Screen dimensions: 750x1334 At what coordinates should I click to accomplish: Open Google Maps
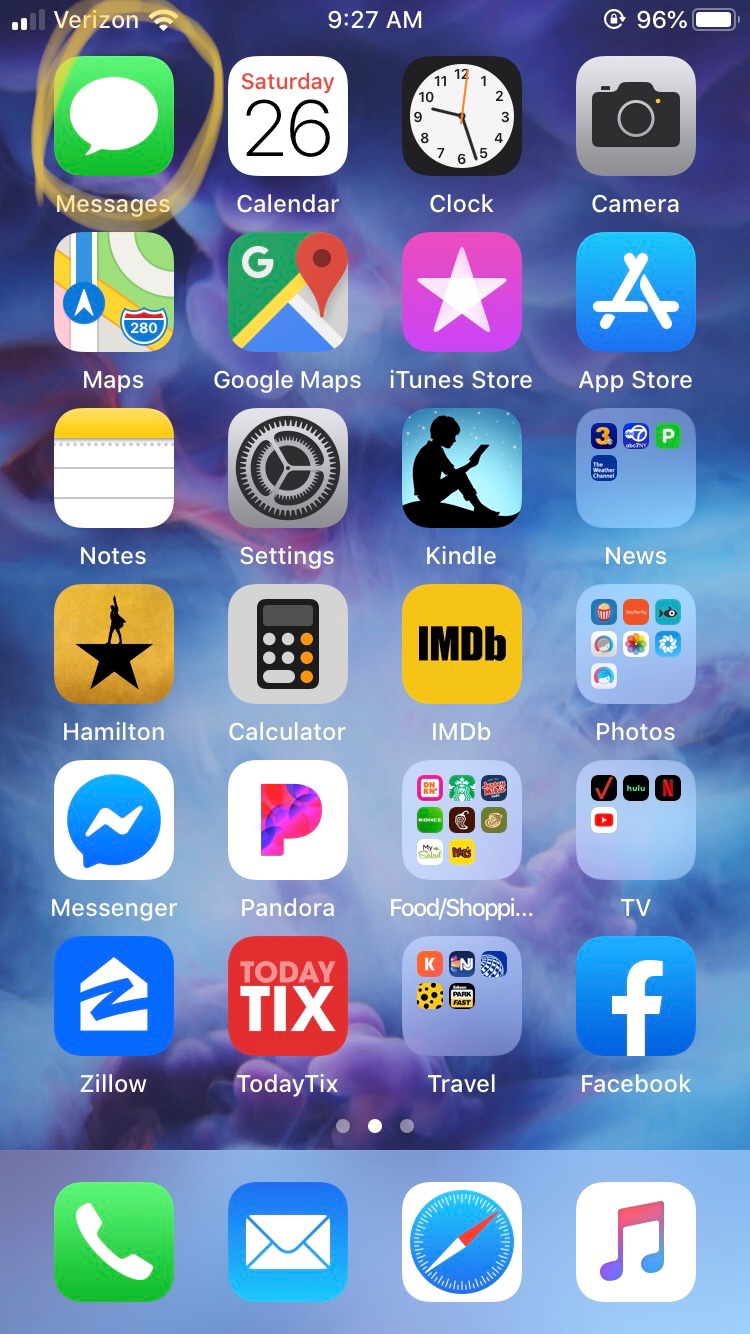pos(287,292)
